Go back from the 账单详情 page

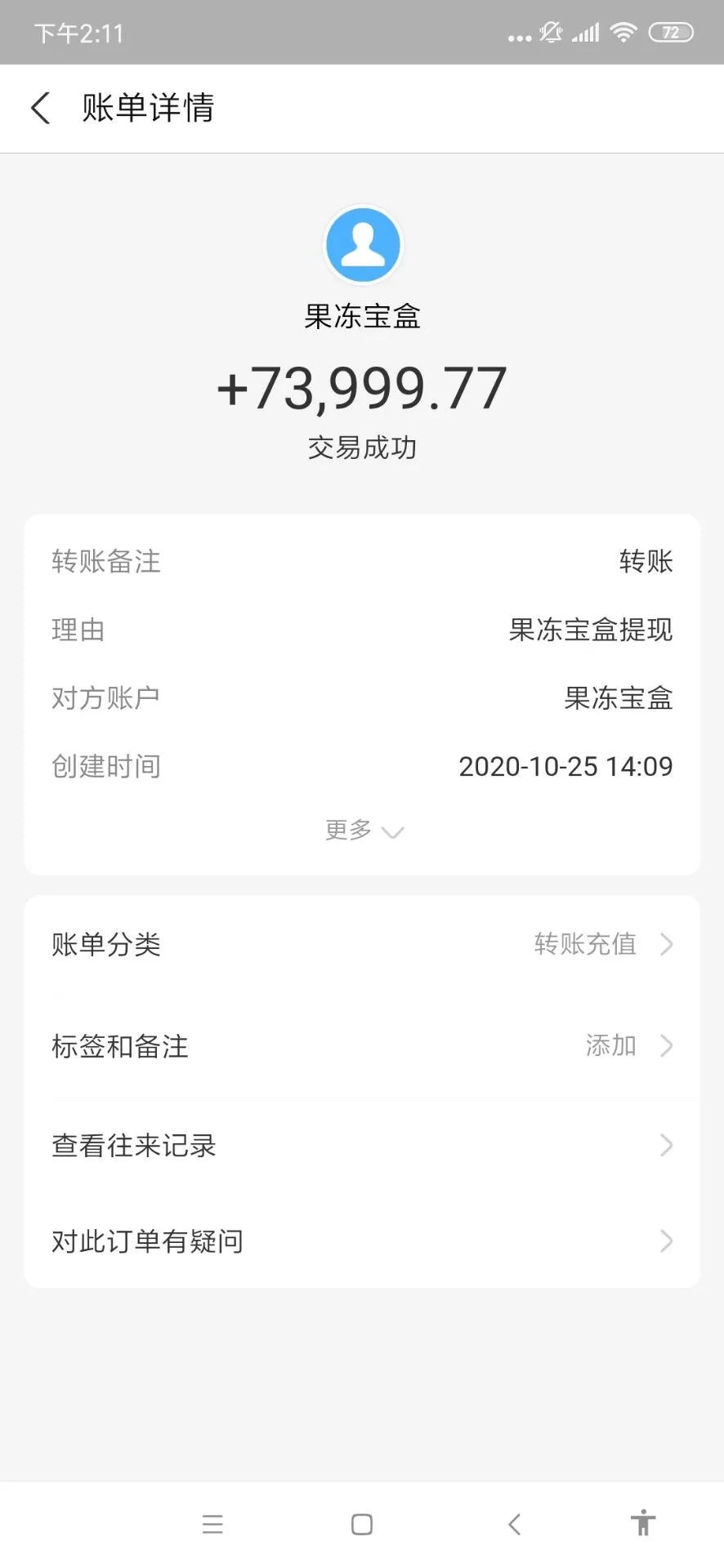41,108
